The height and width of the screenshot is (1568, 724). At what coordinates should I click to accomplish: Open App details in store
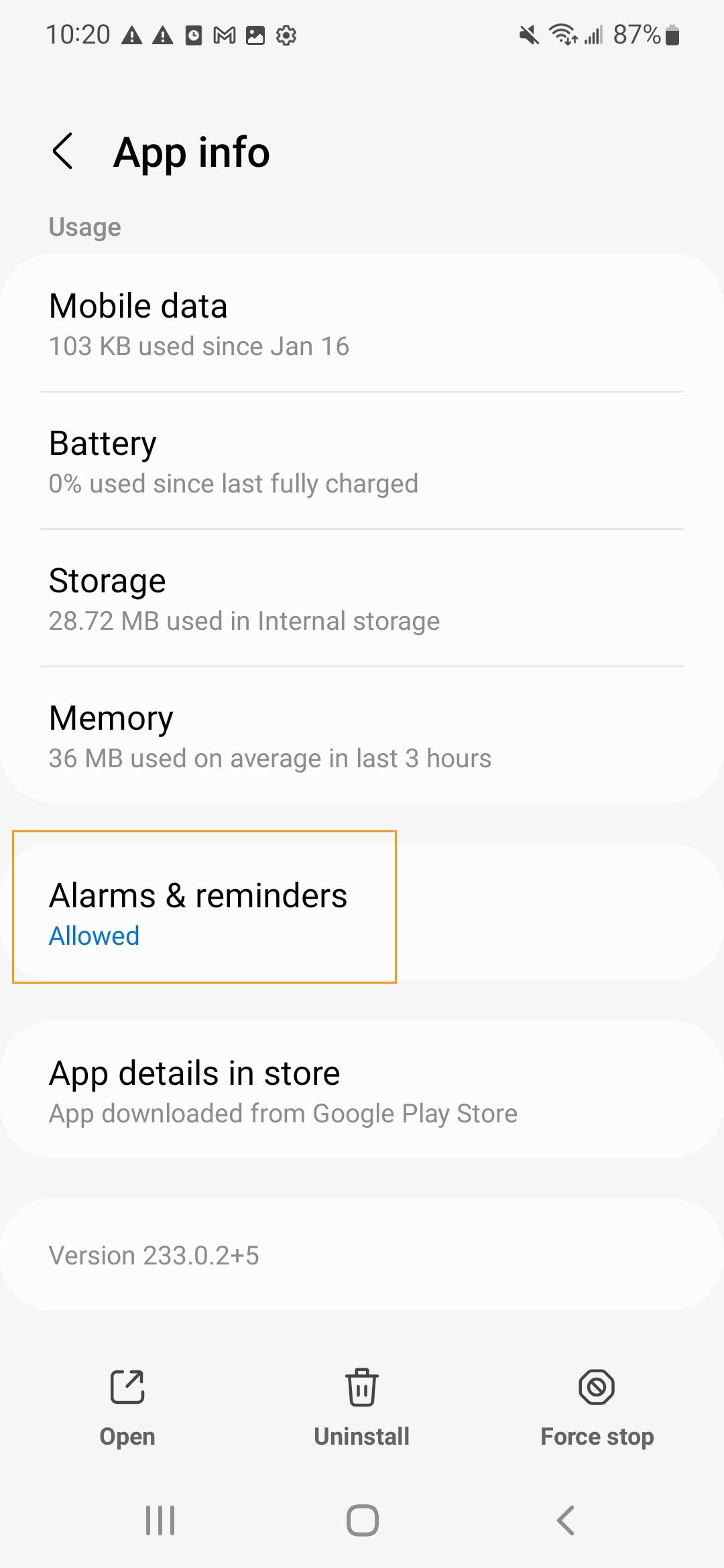tap(362, 1091)
